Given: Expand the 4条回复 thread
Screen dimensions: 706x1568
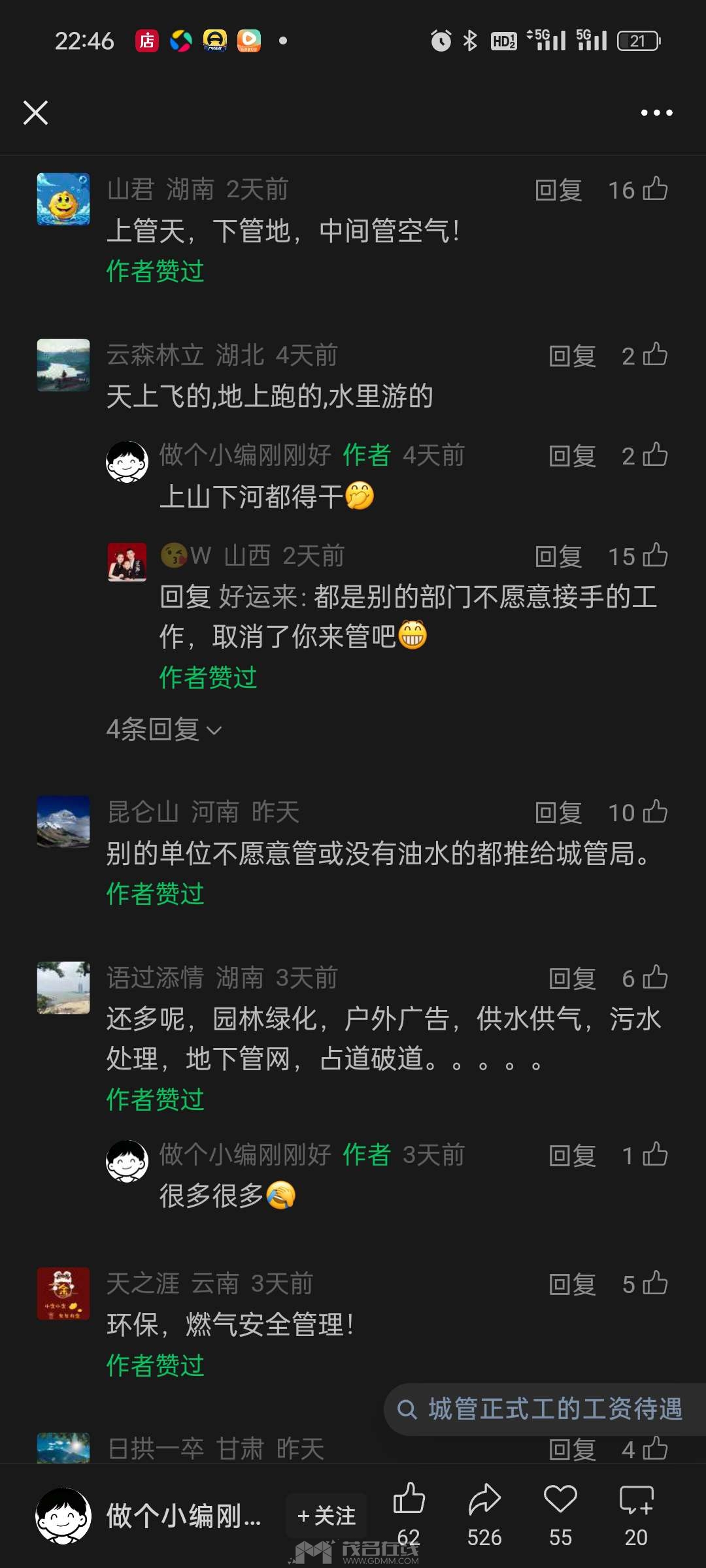Looking at the screenshot, I should pyautogui.click(x=164, y=729).
